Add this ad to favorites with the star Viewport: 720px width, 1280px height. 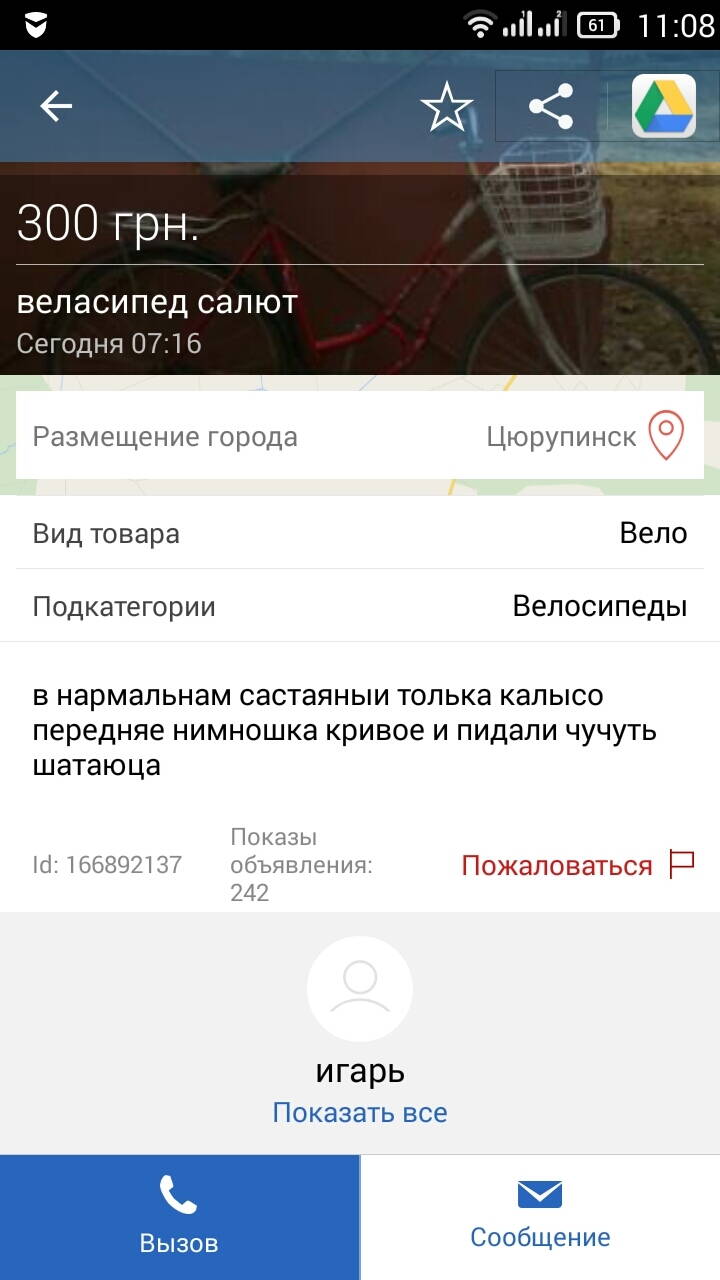click(x=446, y=106)
